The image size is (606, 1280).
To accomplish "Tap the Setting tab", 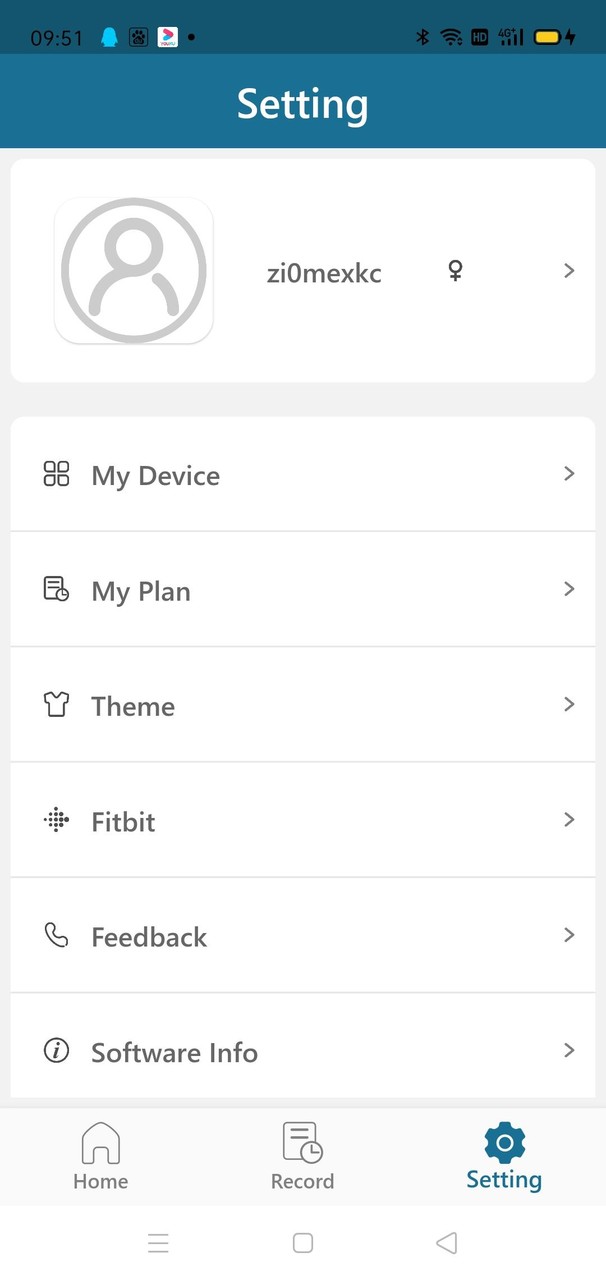I will [x=504, y=1156].
